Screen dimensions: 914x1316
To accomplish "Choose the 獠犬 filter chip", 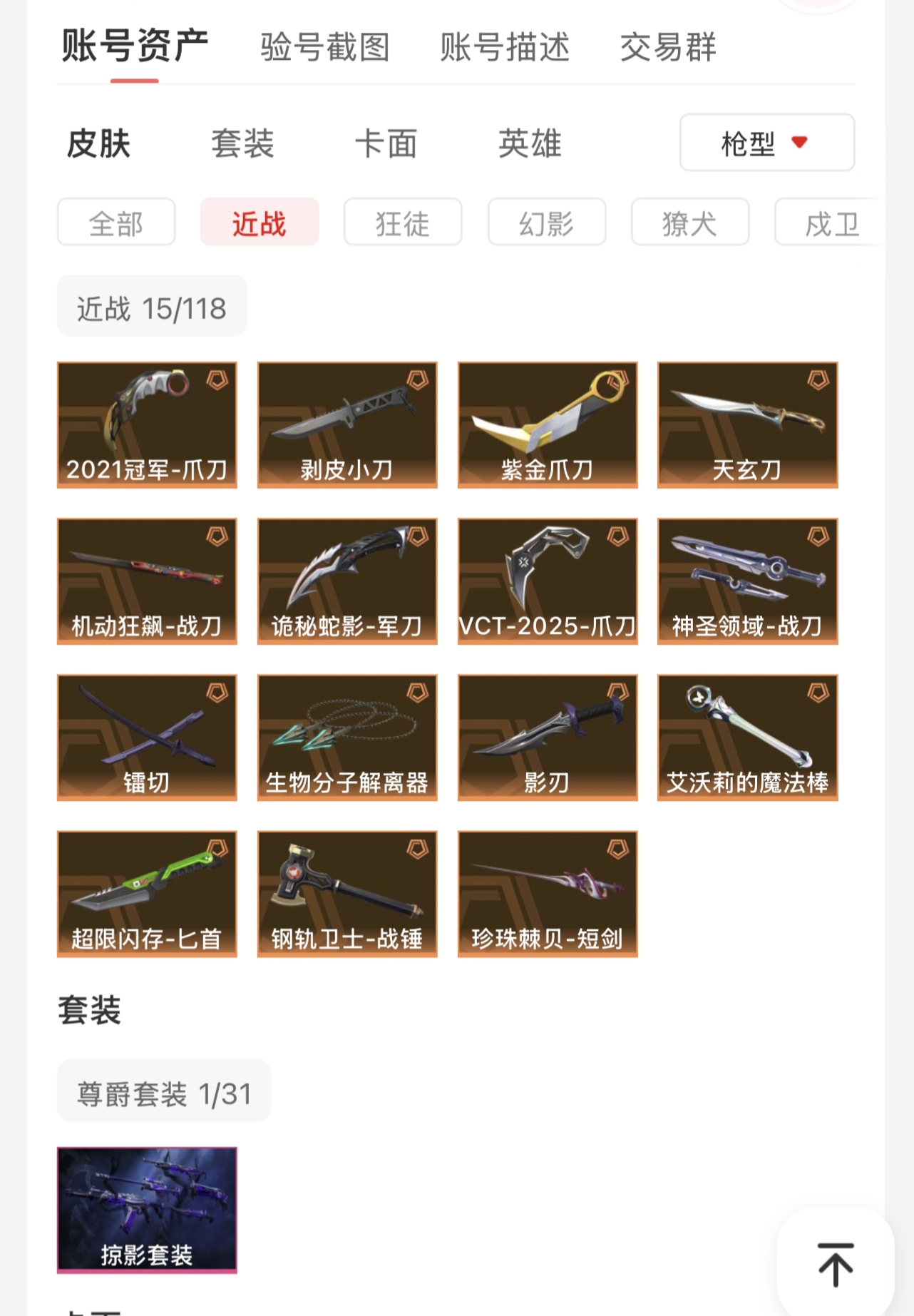I will pyautogui.click(x=689, y=223).
